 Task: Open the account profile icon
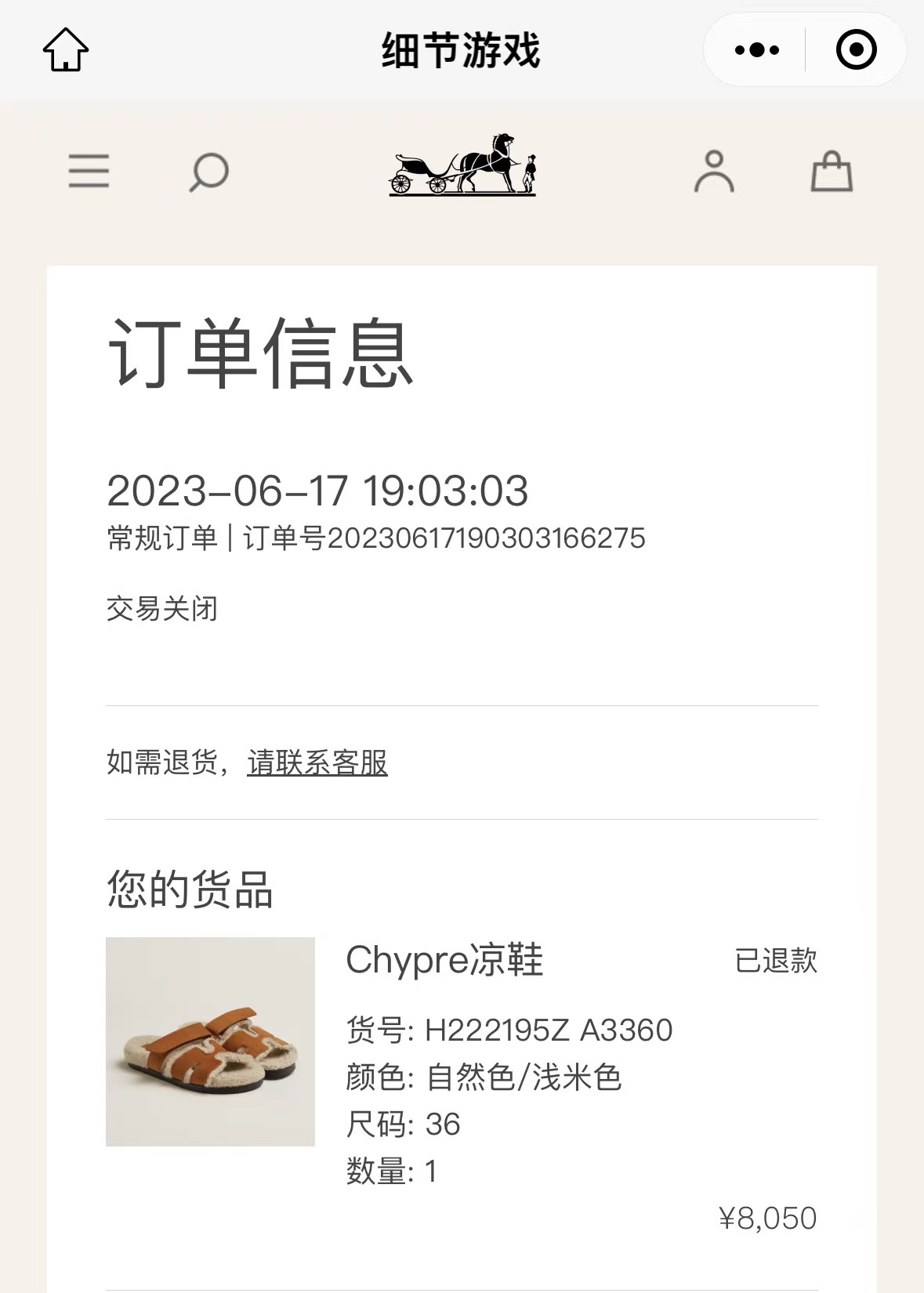point(714,171)
